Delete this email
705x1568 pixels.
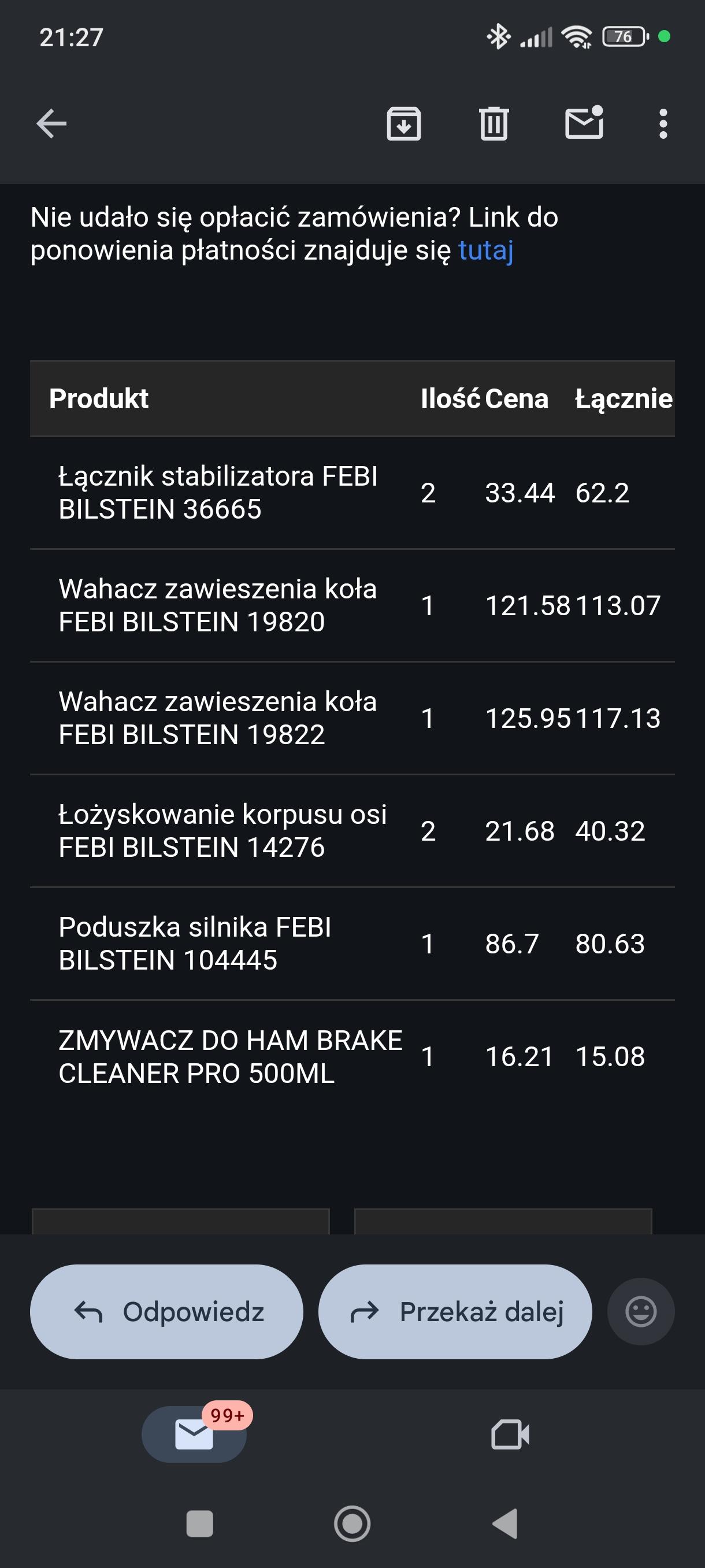(x=494, y=124)
